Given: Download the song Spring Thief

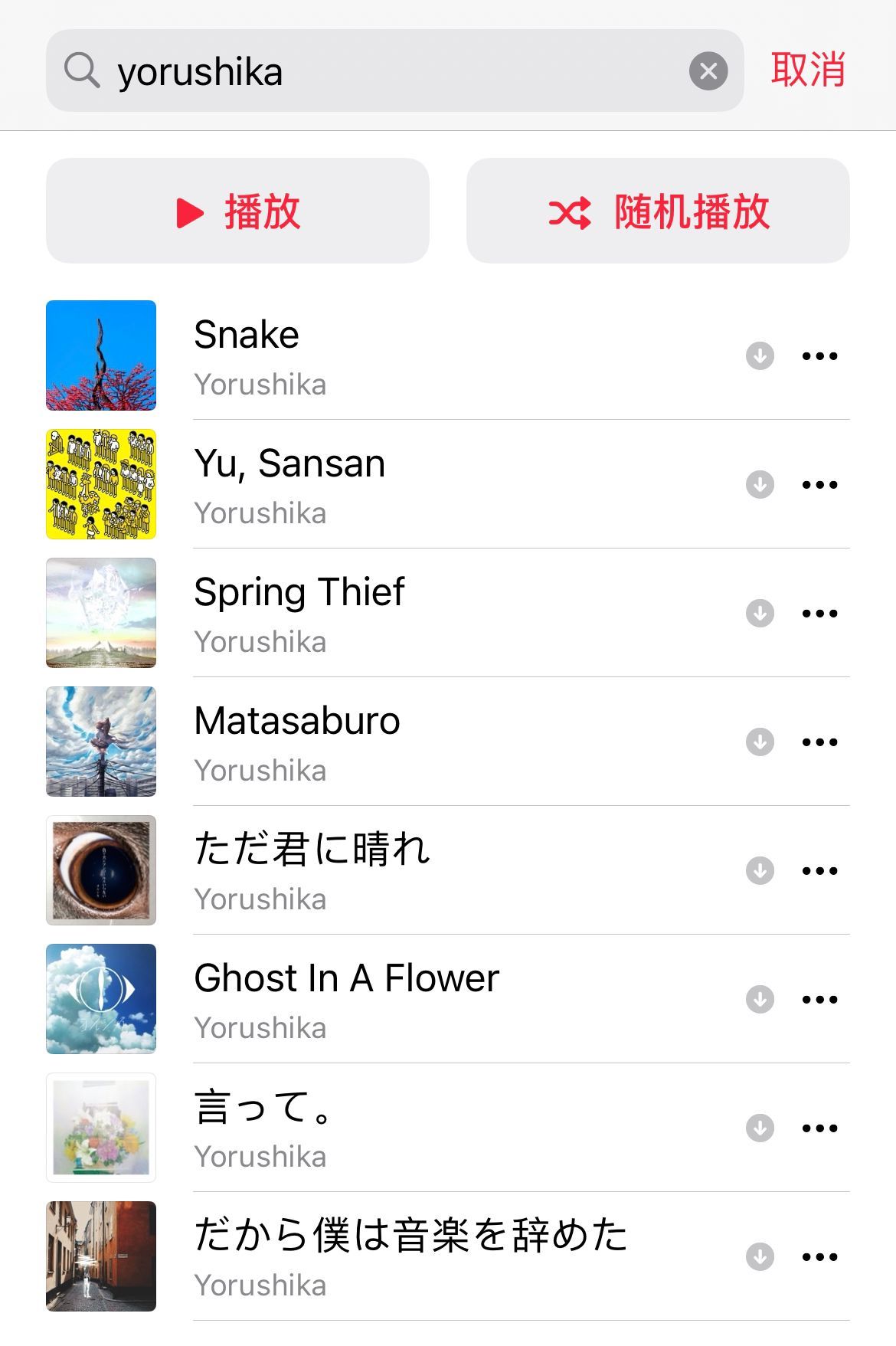Looking at the screenshot, I should pyautogui.click(x=760, y=613).
